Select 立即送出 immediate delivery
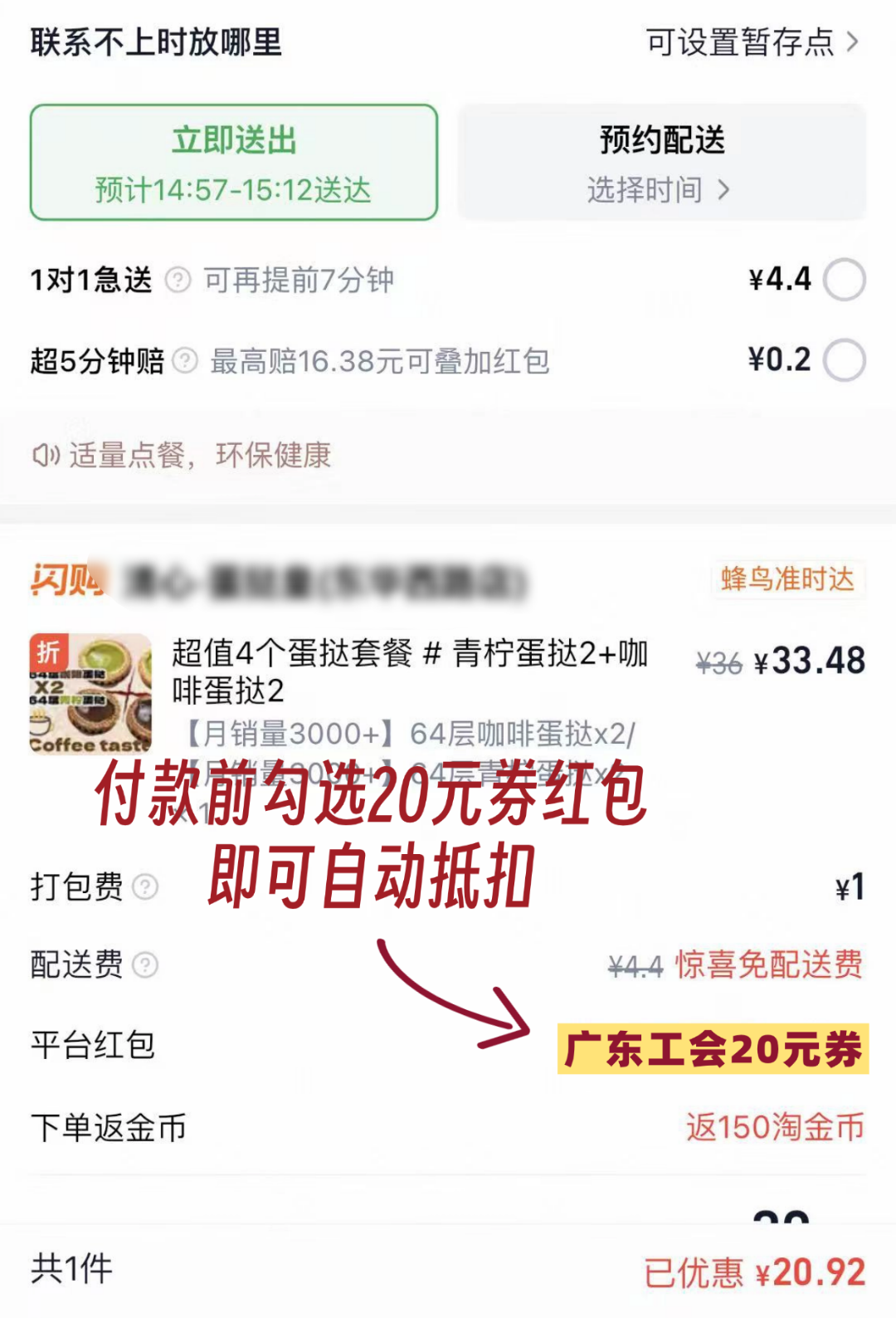This screenshot has width=896, height=1318. coord(234,163)
